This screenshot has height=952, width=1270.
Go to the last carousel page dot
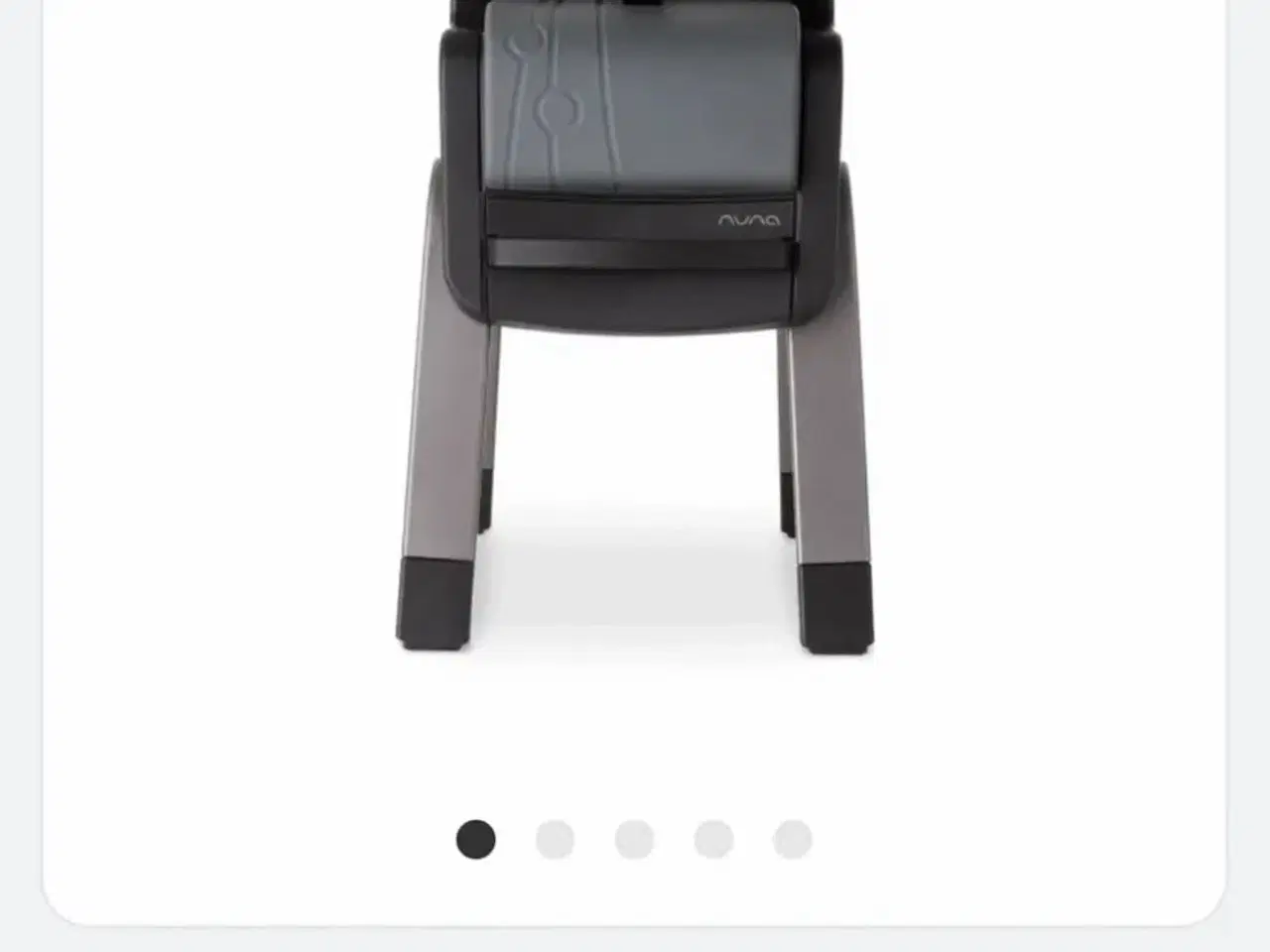coord(793,840)
